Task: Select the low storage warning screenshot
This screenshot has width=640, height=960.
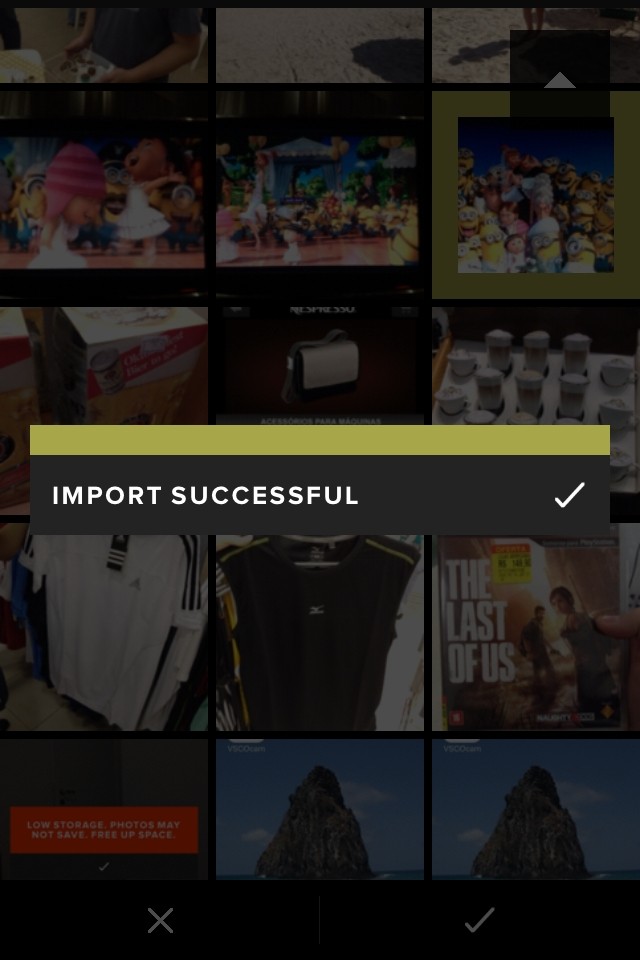Action: 104,810
